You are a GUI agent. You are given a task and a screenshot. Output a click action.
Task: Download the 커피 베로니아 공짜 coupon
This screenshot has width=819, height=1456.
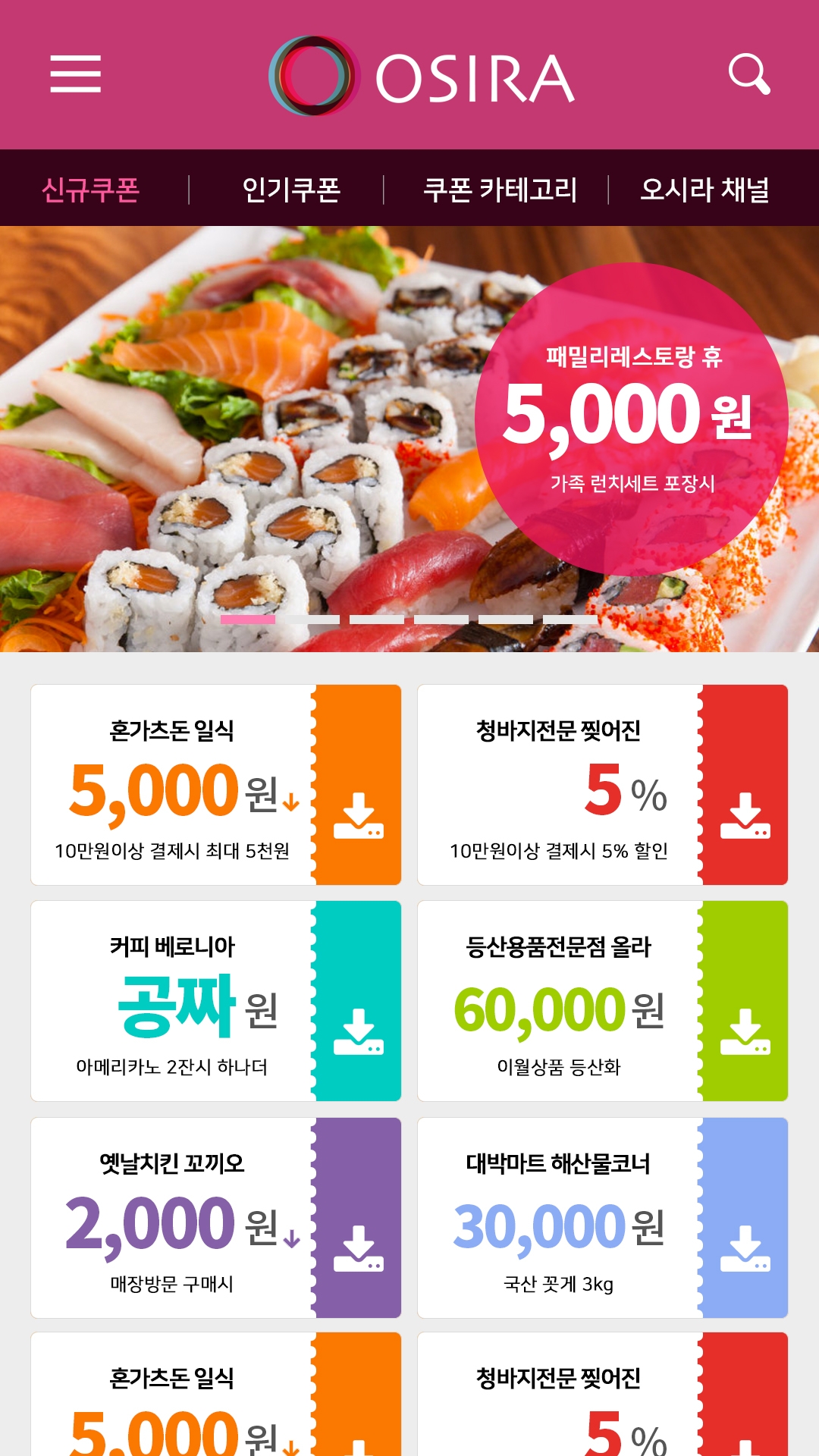click(x=359, y=1032)
